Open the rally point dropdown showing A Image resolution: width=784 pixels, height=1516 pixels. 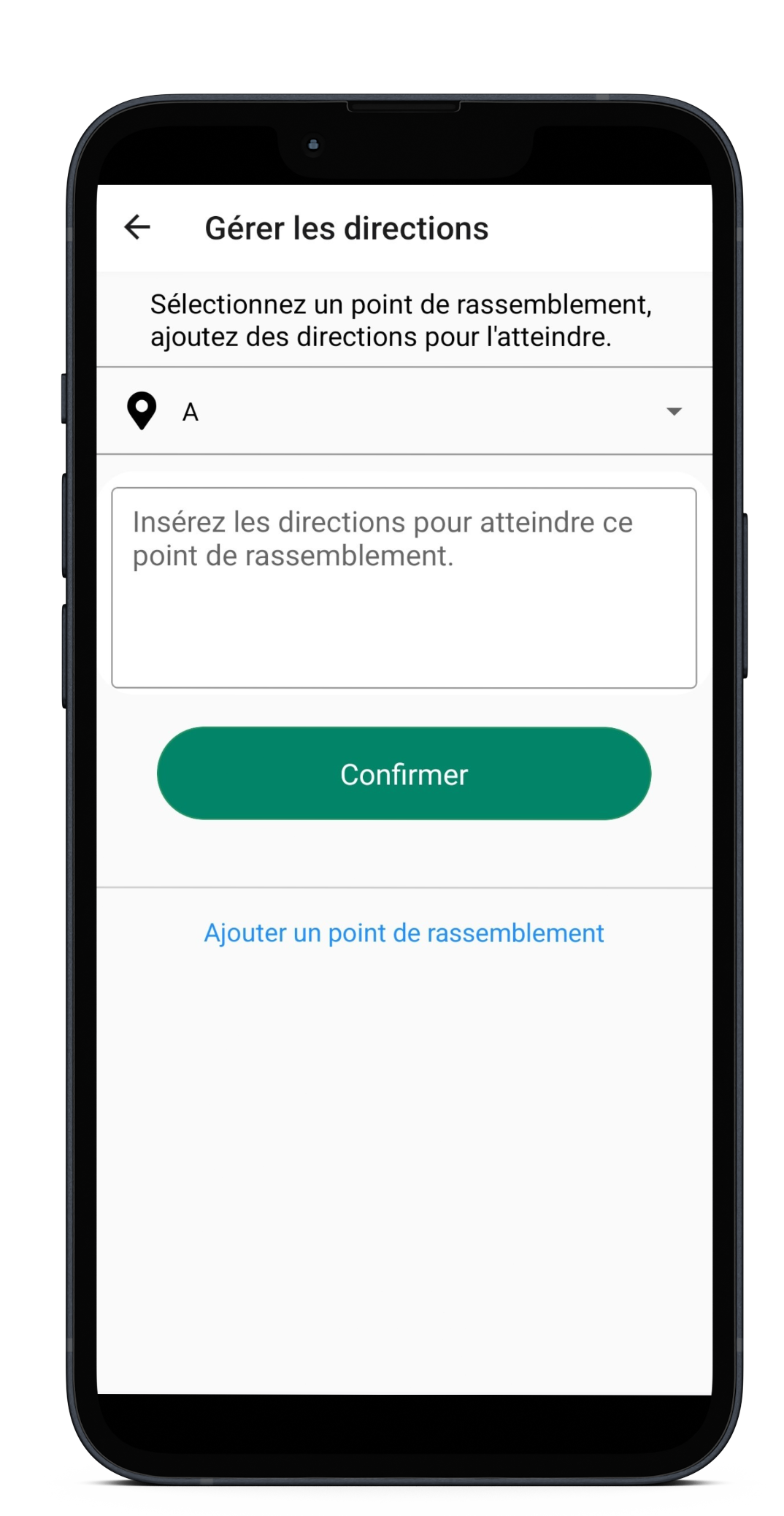pyautogui.click(x=404, y=411)
